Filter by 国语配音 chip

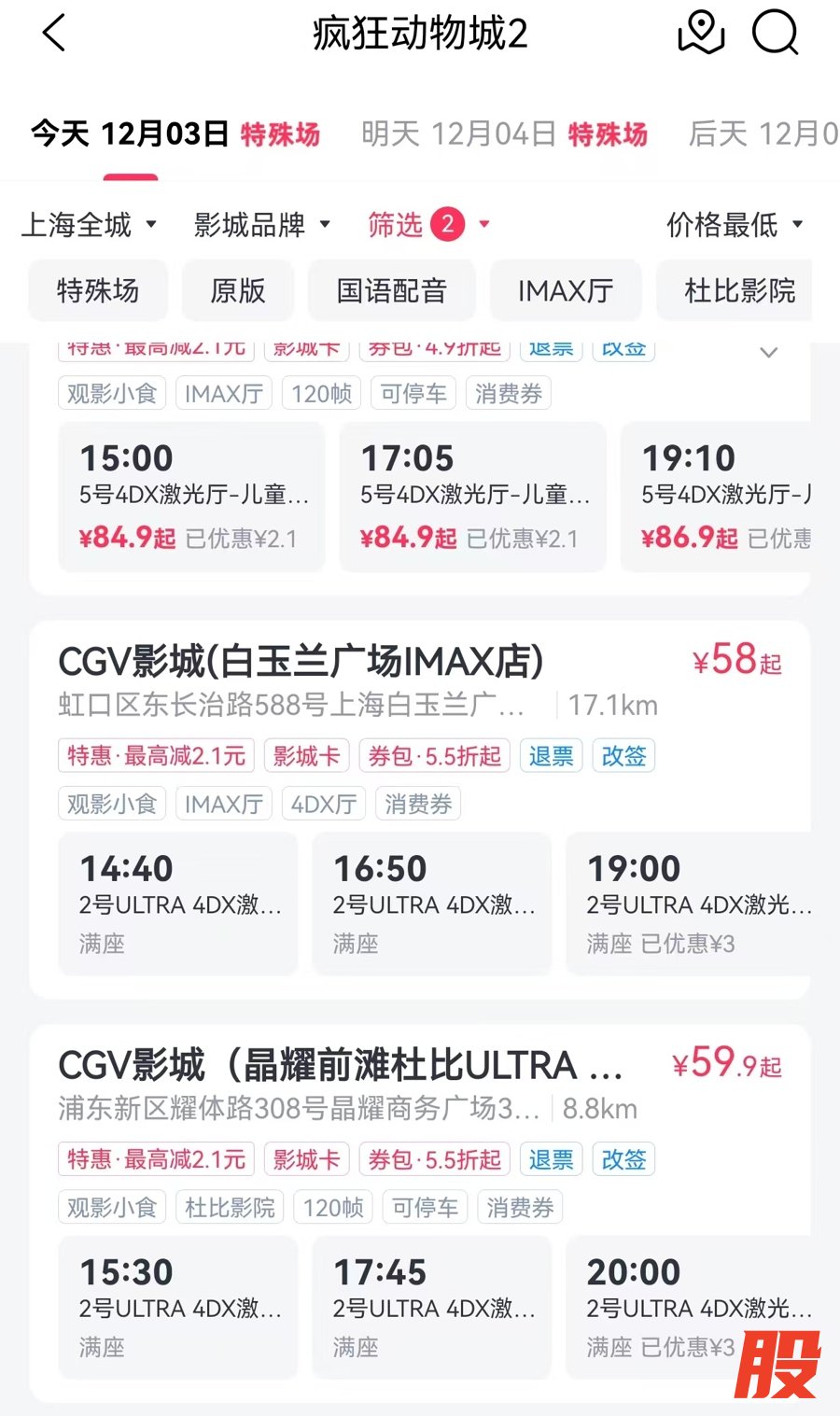pos(391,291)
